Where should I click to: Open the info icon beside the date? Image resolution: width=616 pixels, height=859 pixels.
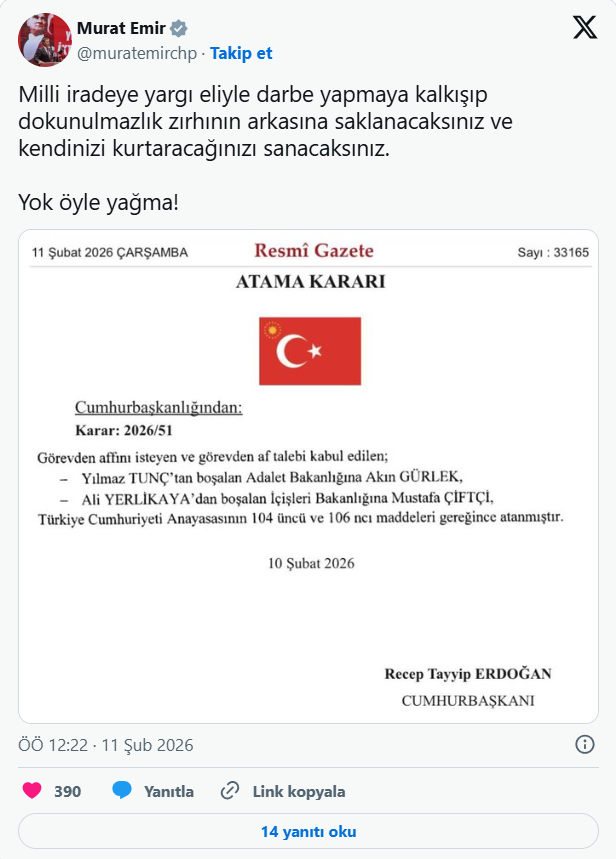[586, 745]
